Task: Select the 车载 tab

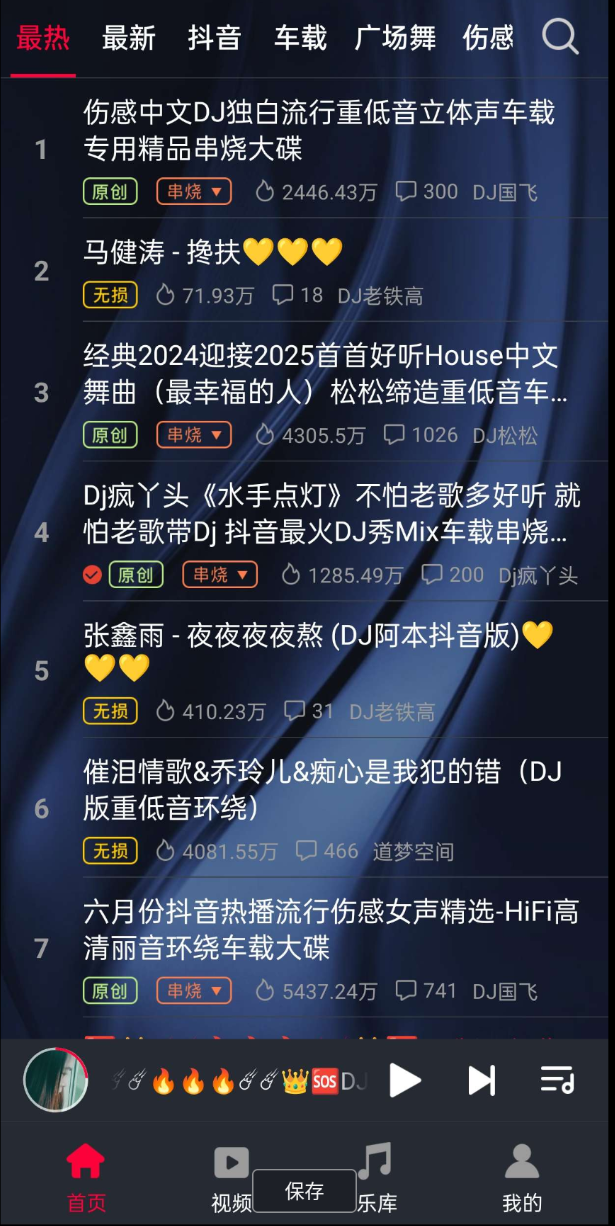Action: pos(300,39)
